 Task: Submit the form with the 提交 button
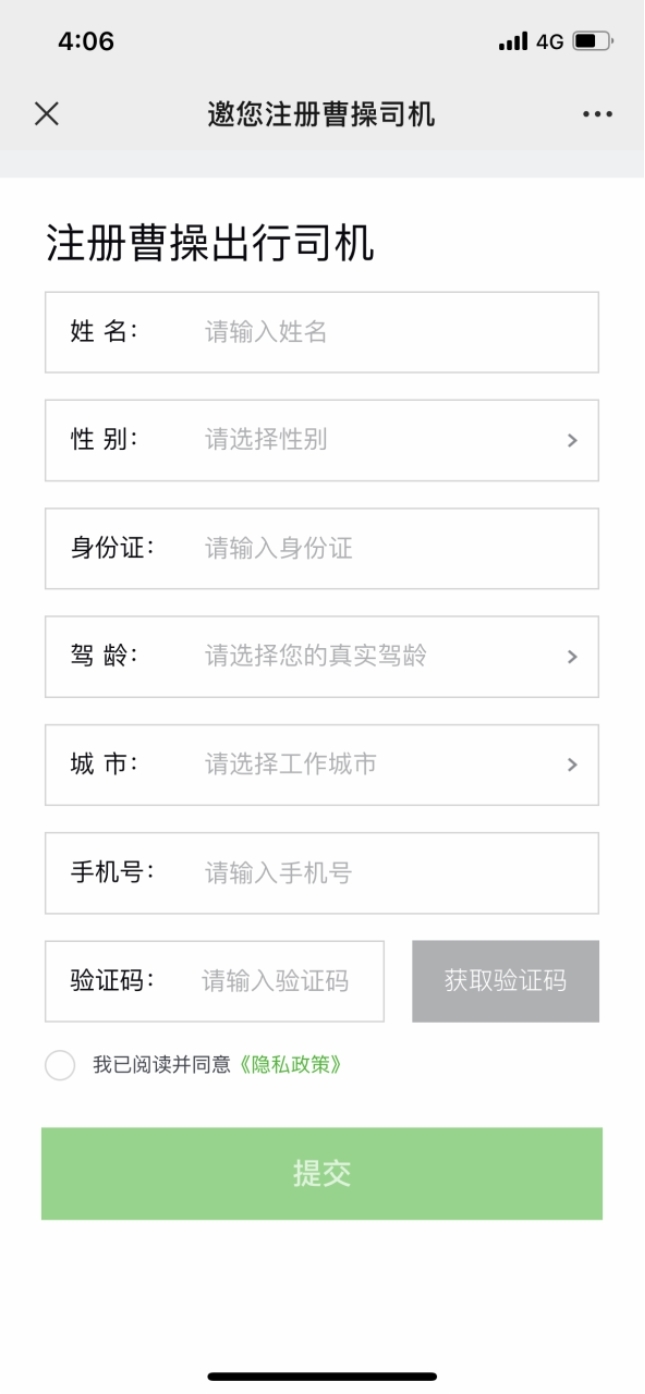pyautogui.click(x=321, y=1174)
